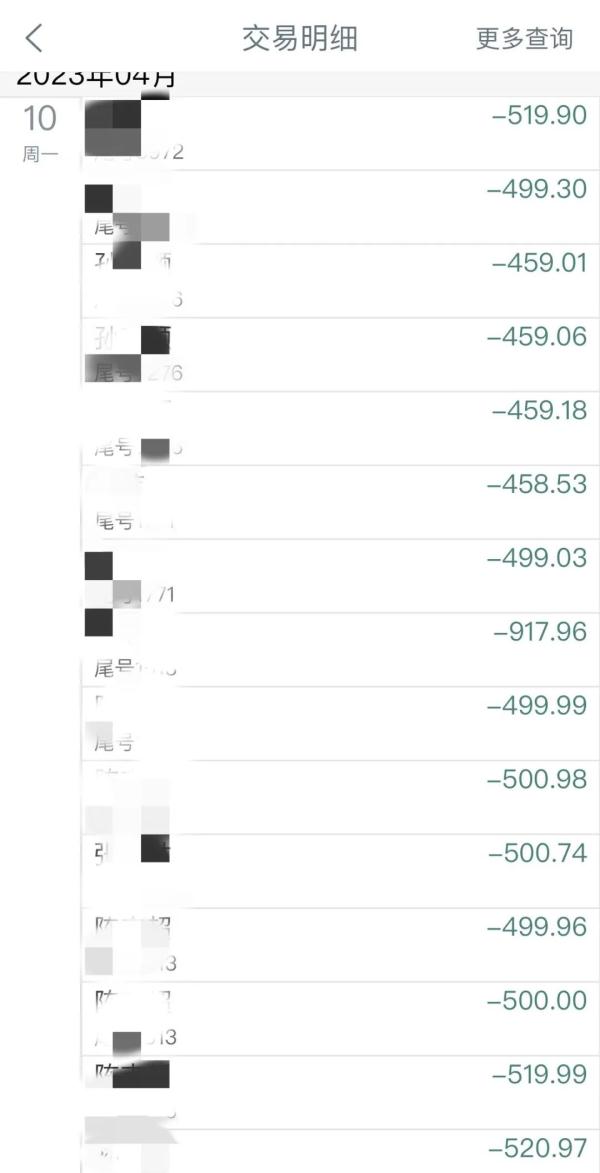Open the -500.00 transaction

click(x=340, y=1019)
